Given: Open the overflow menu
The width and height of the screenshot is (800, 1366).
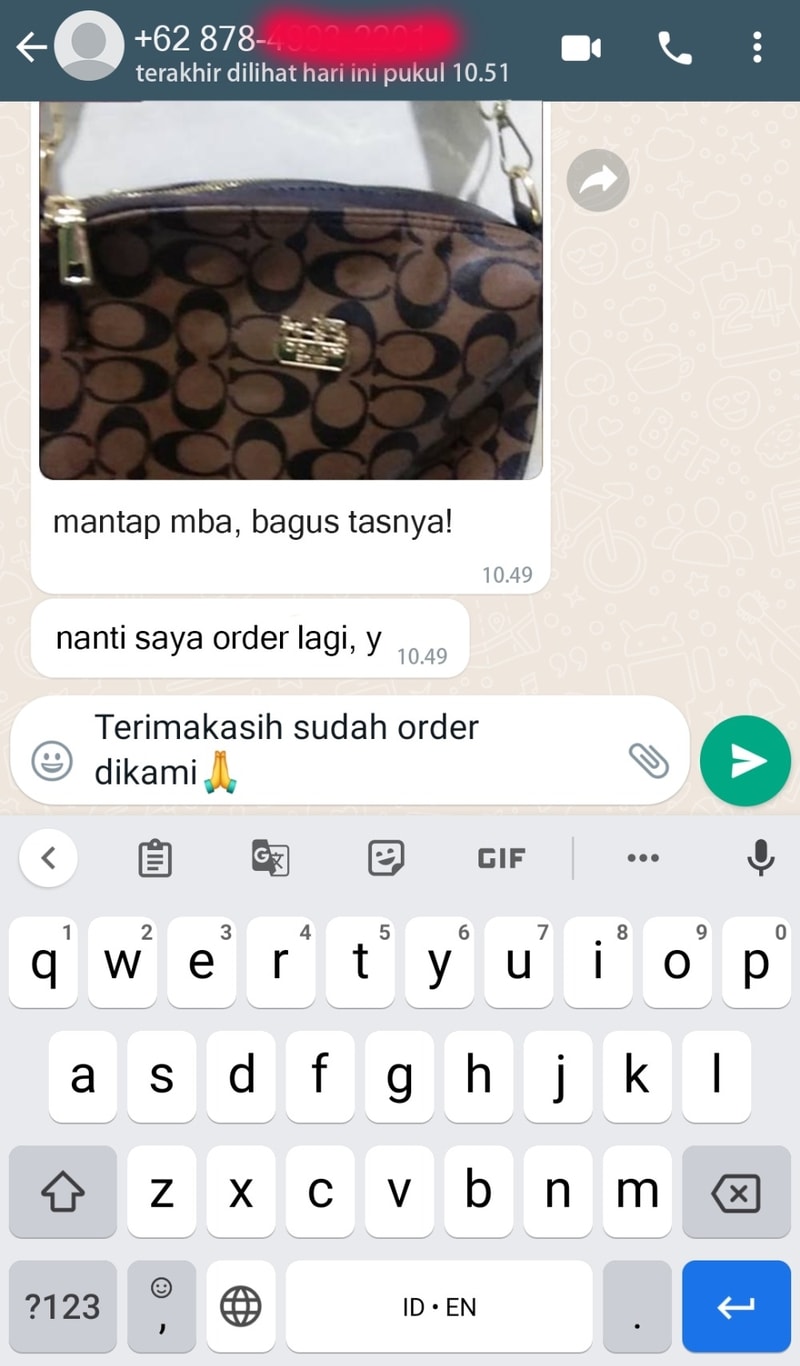Looking at the screenshot, I should pos(757,48).
